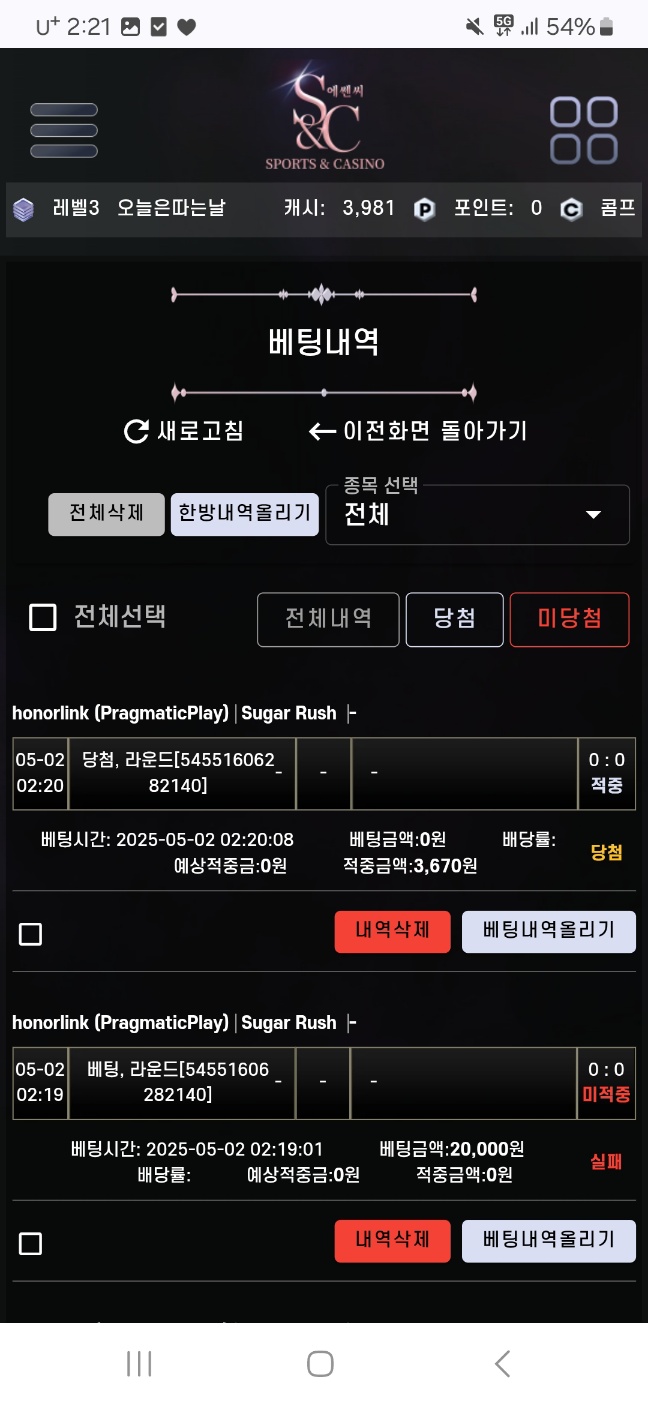648x1404 pixels.
Task: Tap 베팅내역올리기 for the 02:20 entry
Action: (x=548, y=931)
